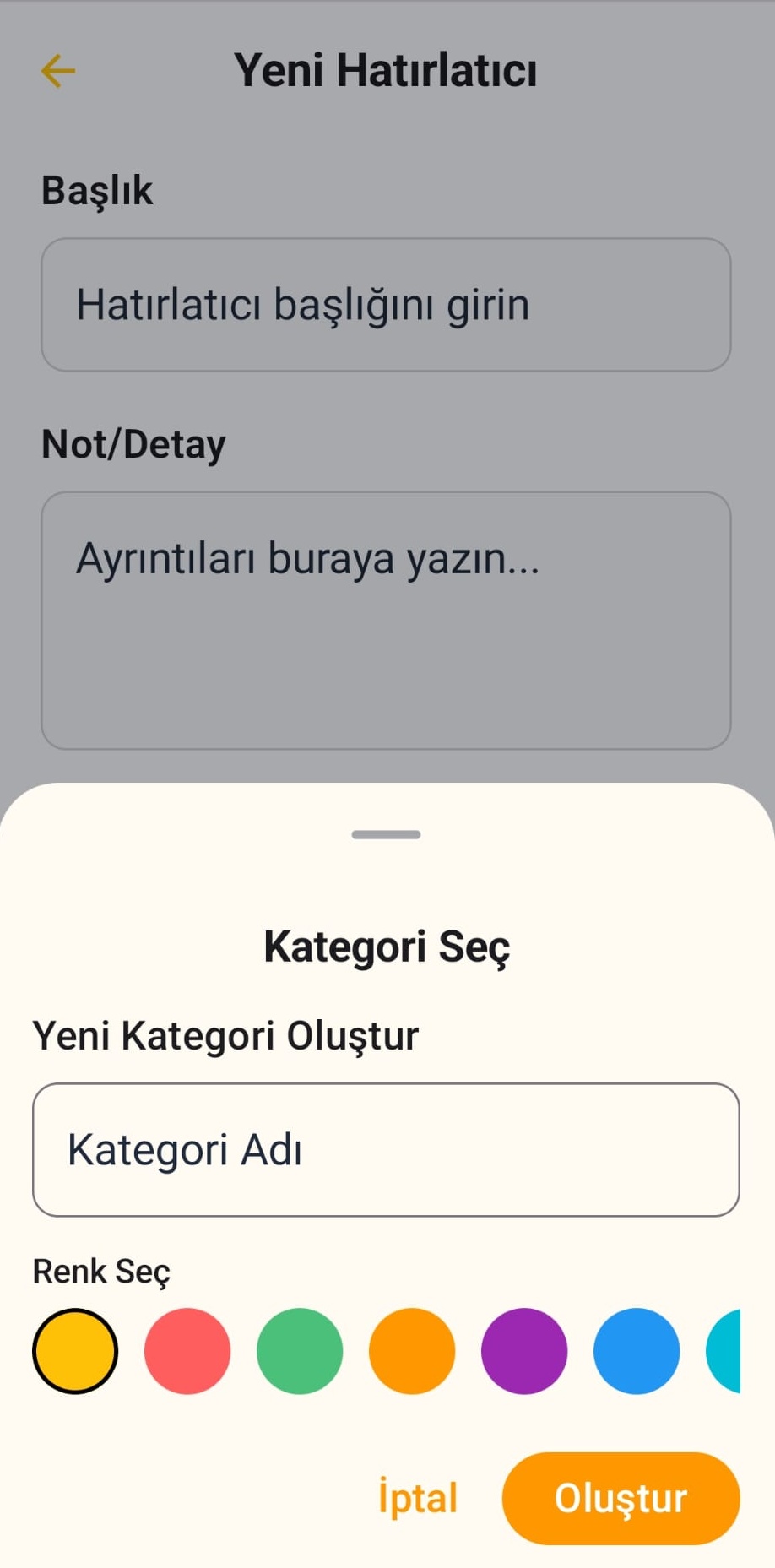Click the Hatırlatıcı başlığını girin field

(x=387, y=304)
